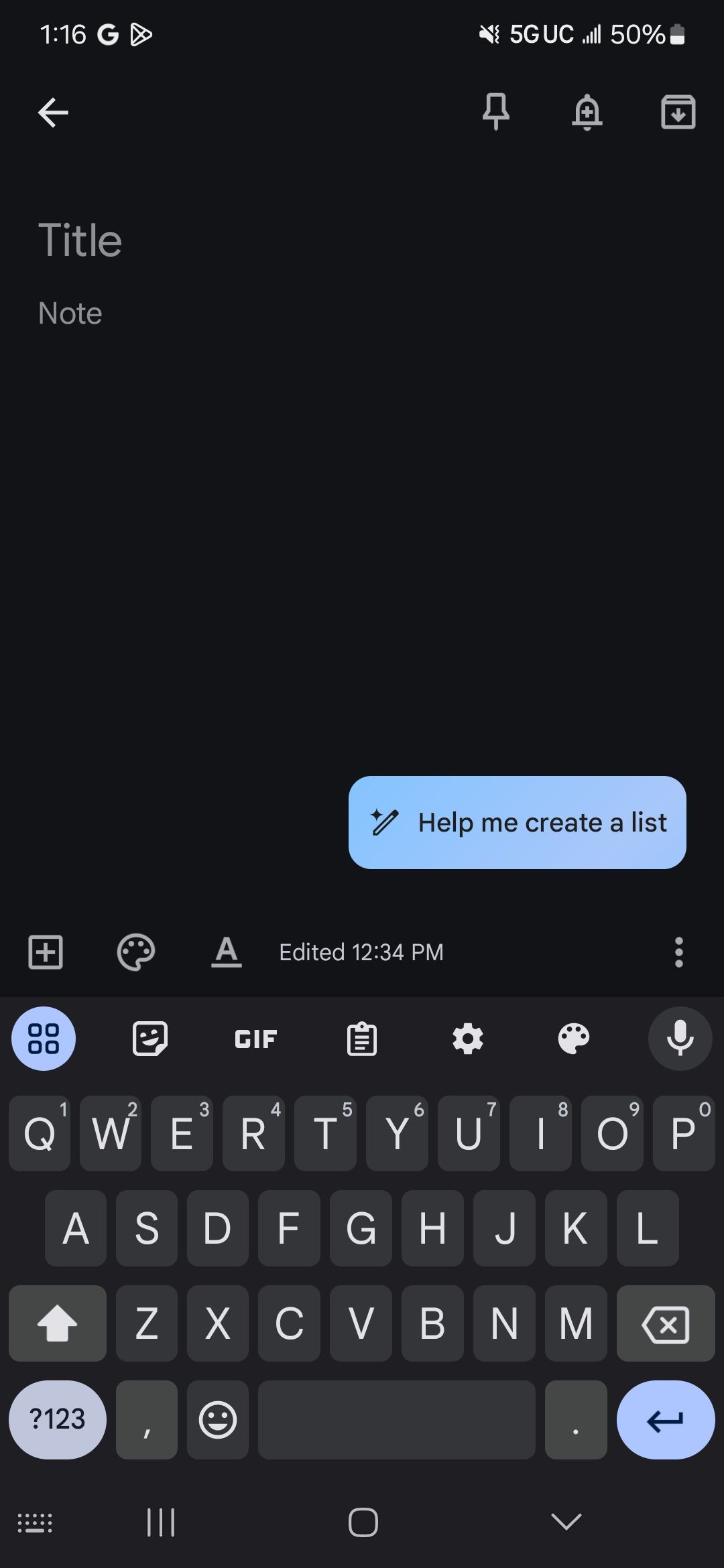Archive this note
Viewport: 724px width, 1568px height.
(x=678, y=111)
